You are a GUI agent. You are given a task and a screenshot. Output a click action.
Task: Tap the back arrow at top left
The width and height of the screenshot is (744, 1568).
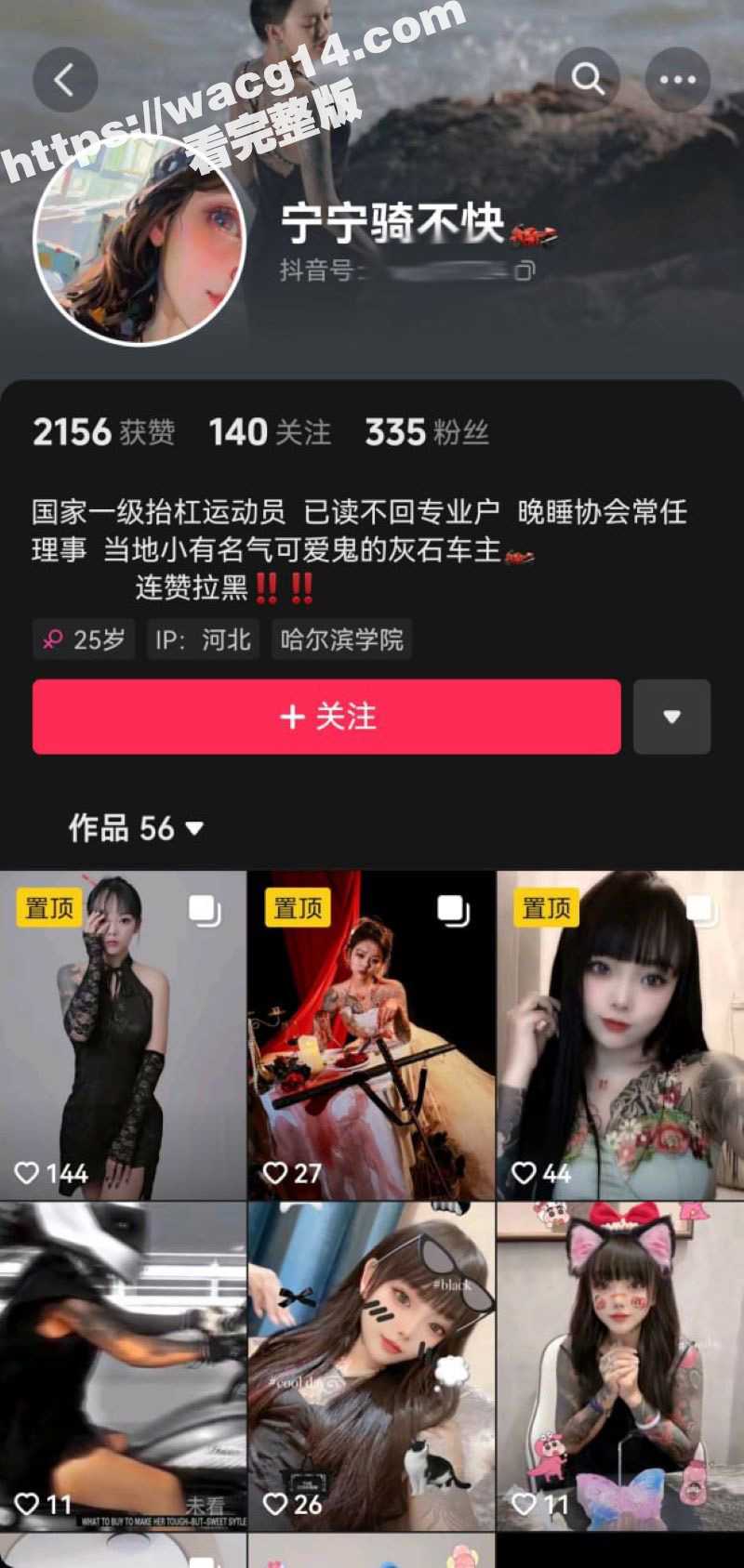coord(65,80)
